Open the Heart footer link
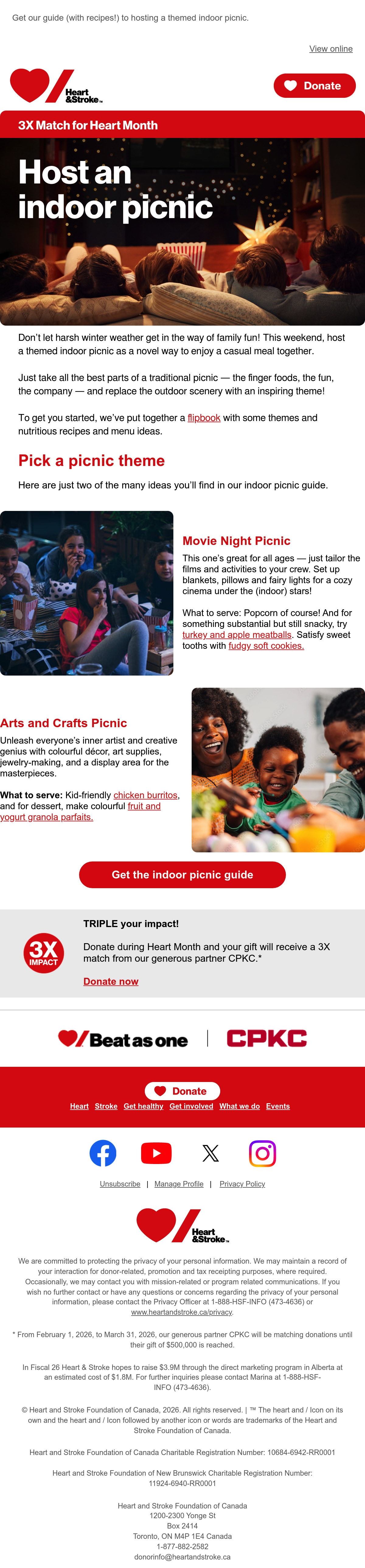This screenshot has height=1568, width=365. (79, 1106)
